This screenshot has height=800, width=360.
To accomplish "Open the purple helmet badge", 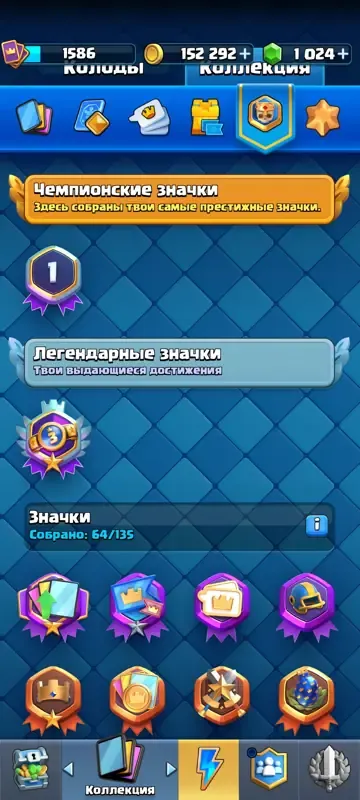I will tap(307, 606).
